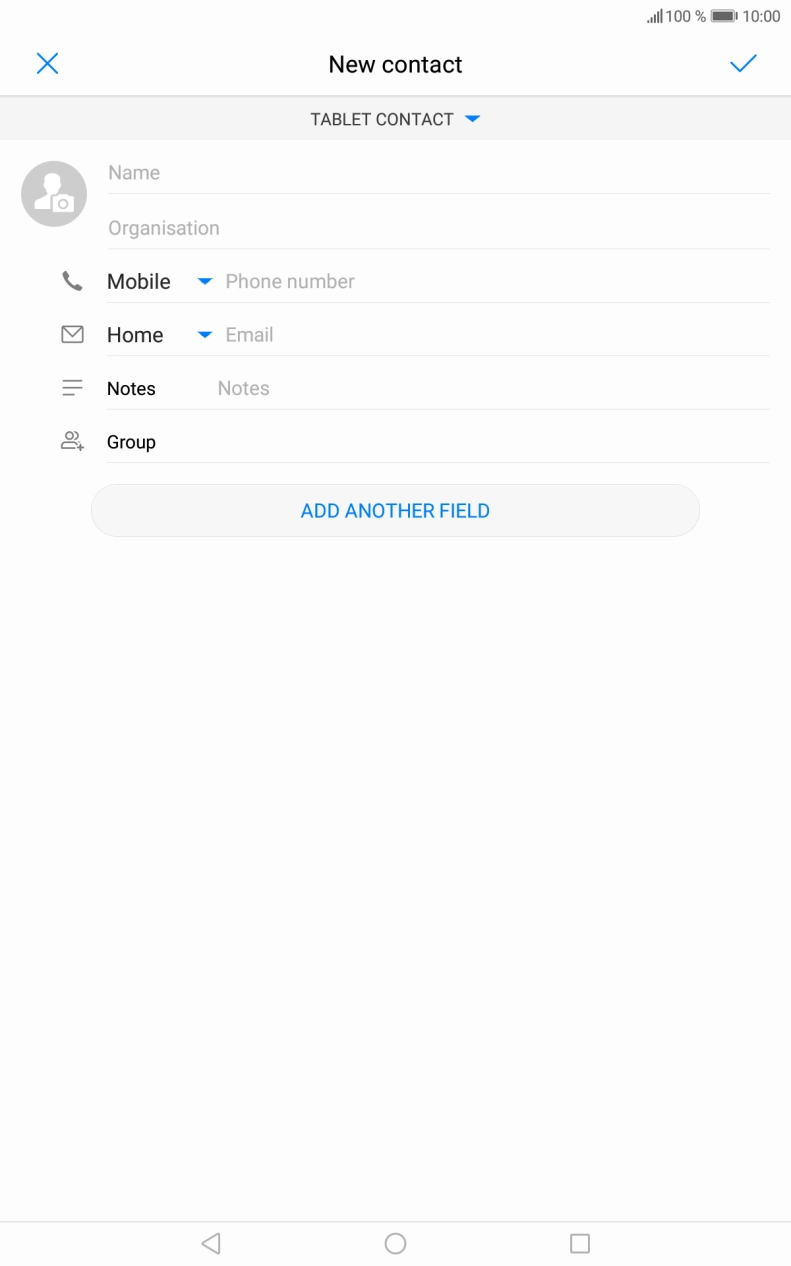Tap the notes lines icon
The width and height of the screenshot is (791, 1266).
[71, 387]
